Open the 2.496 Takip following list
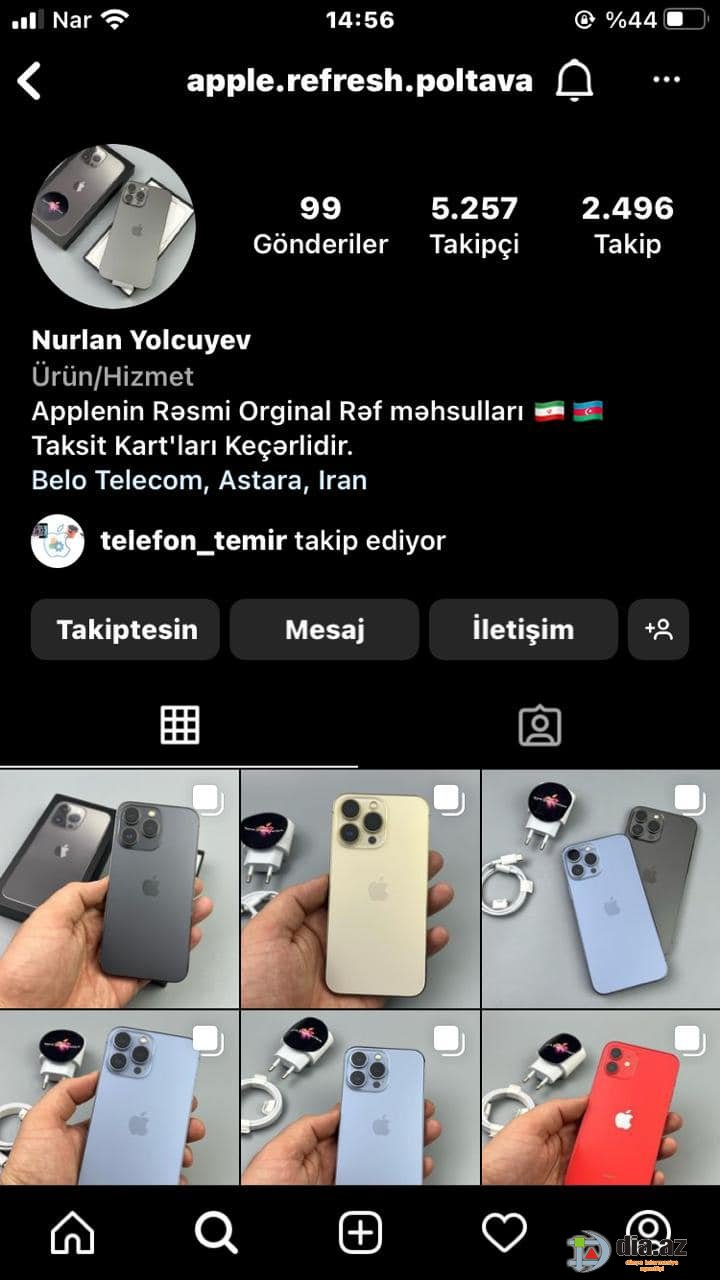The image size is (720, 1280). pyautogui.click(x=627, y=225)
